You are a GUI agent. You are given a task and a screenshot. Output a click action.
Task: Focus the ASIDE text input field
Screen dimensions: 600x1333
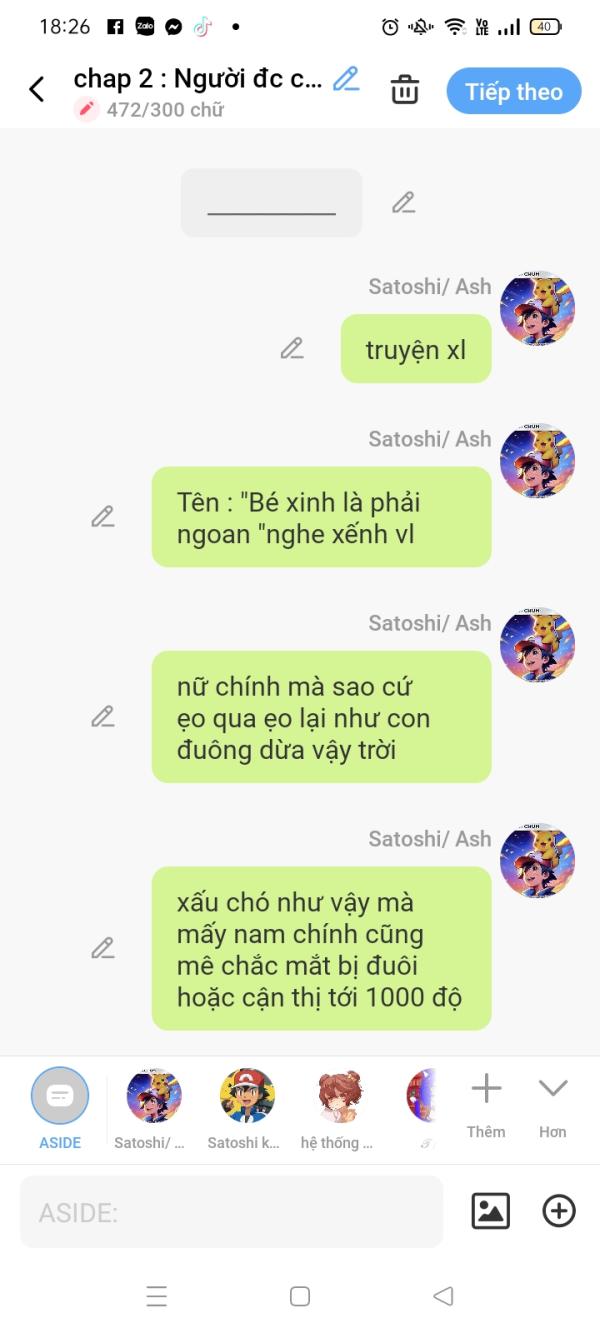[x=231, y=1212]
